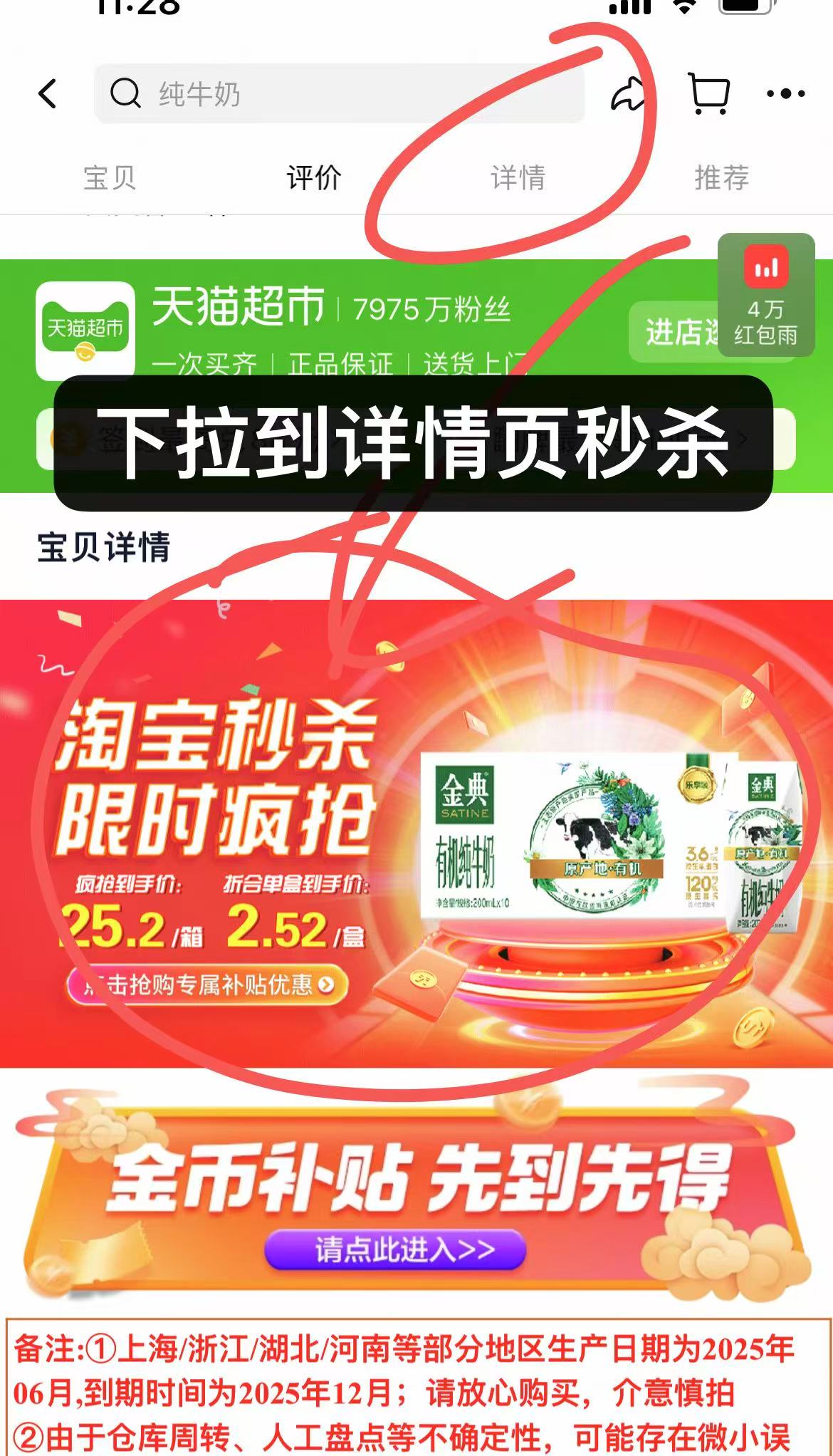Image resolution: width=833 pixels, height=1456 pixels.
Task: Open the shopping cart
Action: 710,93
